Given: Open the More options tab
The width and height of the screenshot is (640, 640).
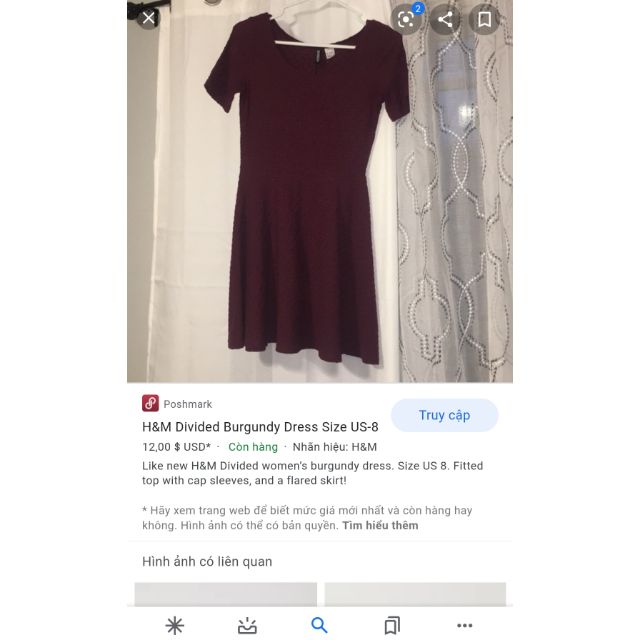Looking at the screenshot, I should click(464, 625).
